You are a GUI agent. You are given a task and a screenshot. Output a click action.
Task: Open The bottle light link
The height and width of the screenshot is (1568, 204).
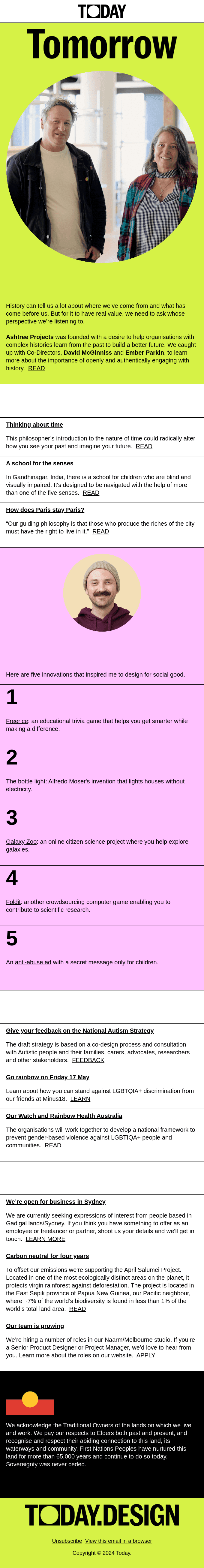point(25,781)
